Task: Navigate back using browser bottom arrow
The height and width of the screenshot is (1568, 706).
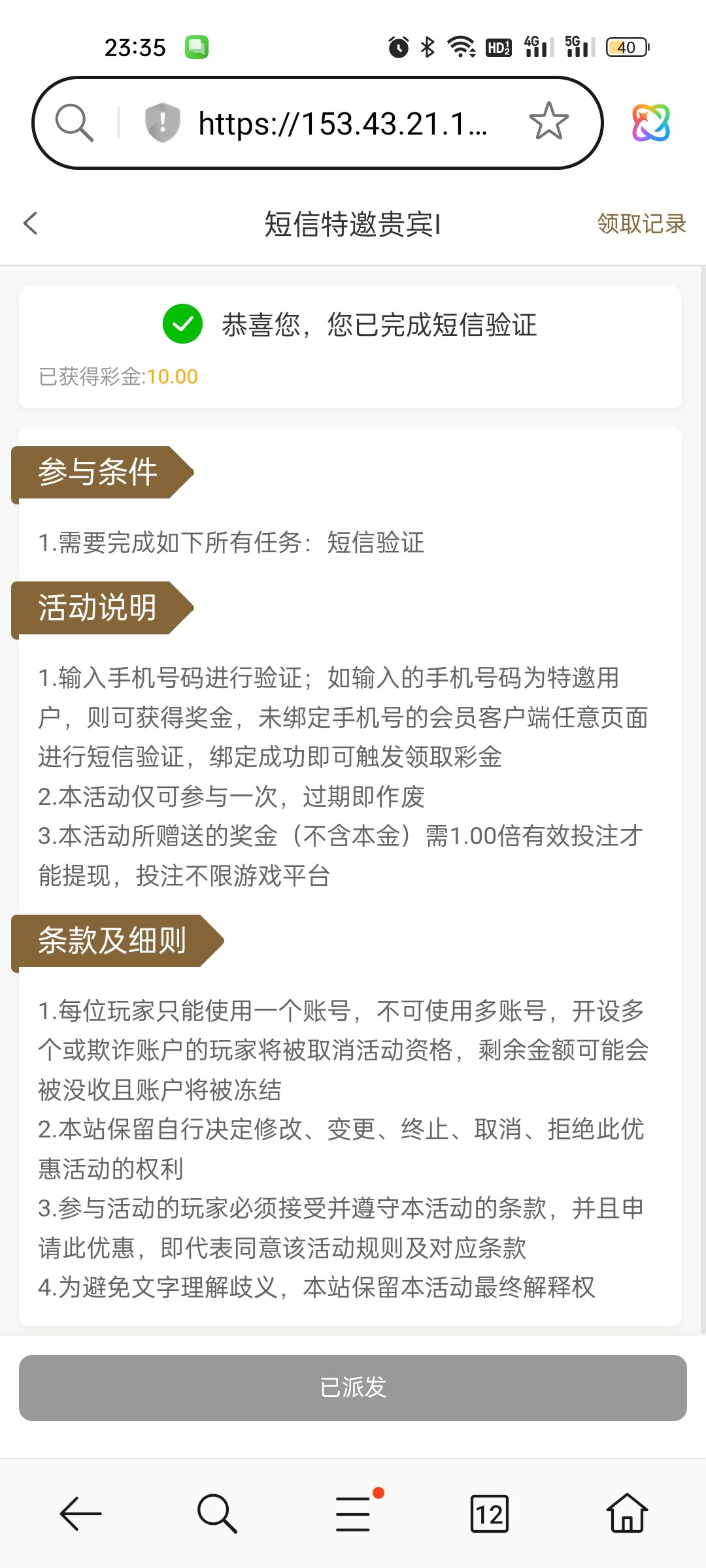Action: tap(81, 1513)
